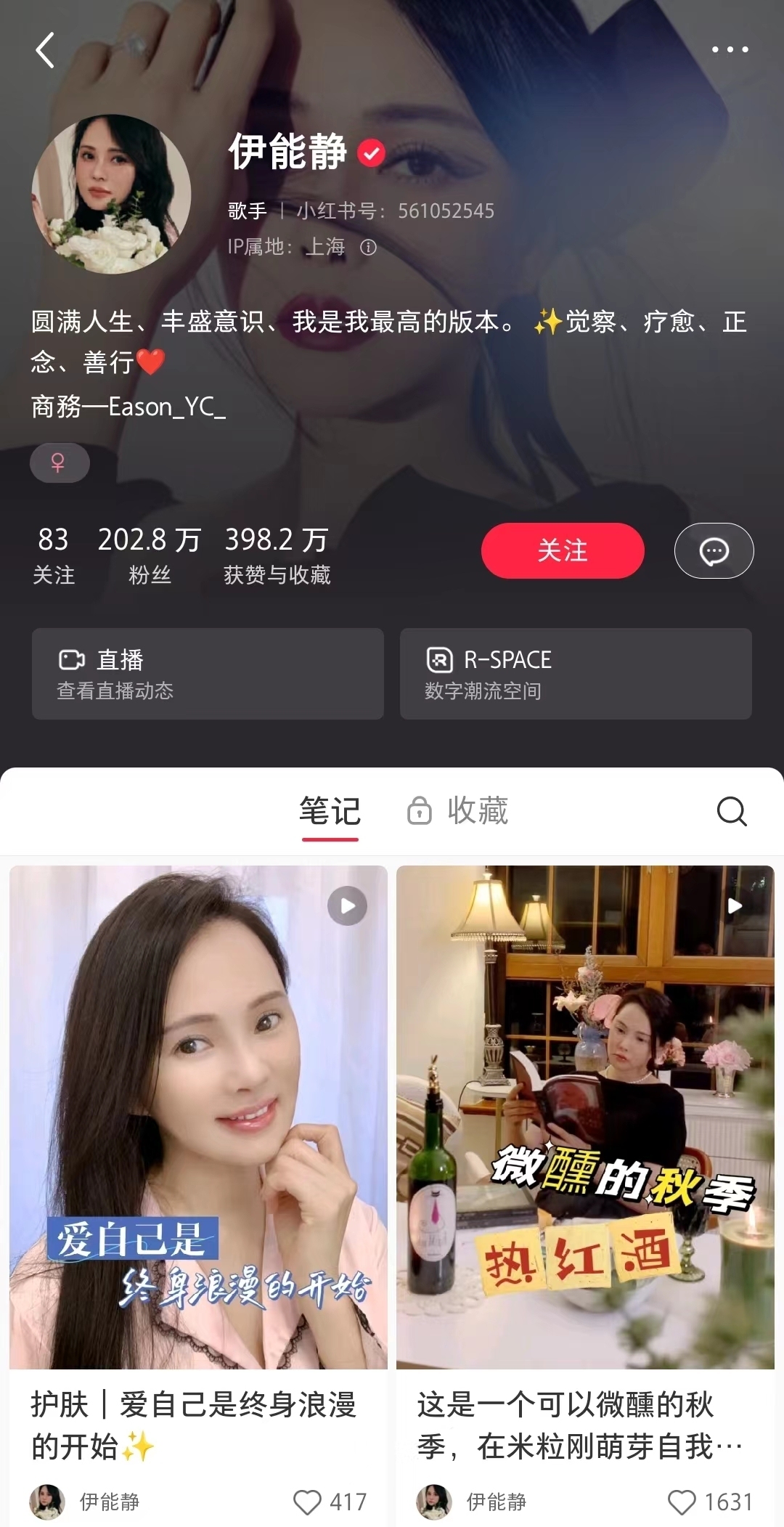Go back using the top-left arrow
This screenshot has width=784, height=1527.
click(x=45, y=50)
